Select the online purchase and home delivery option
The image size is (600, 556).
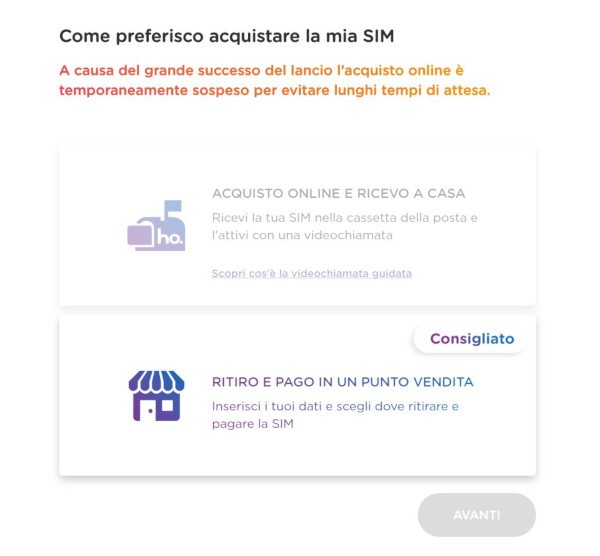click(338, 194)
